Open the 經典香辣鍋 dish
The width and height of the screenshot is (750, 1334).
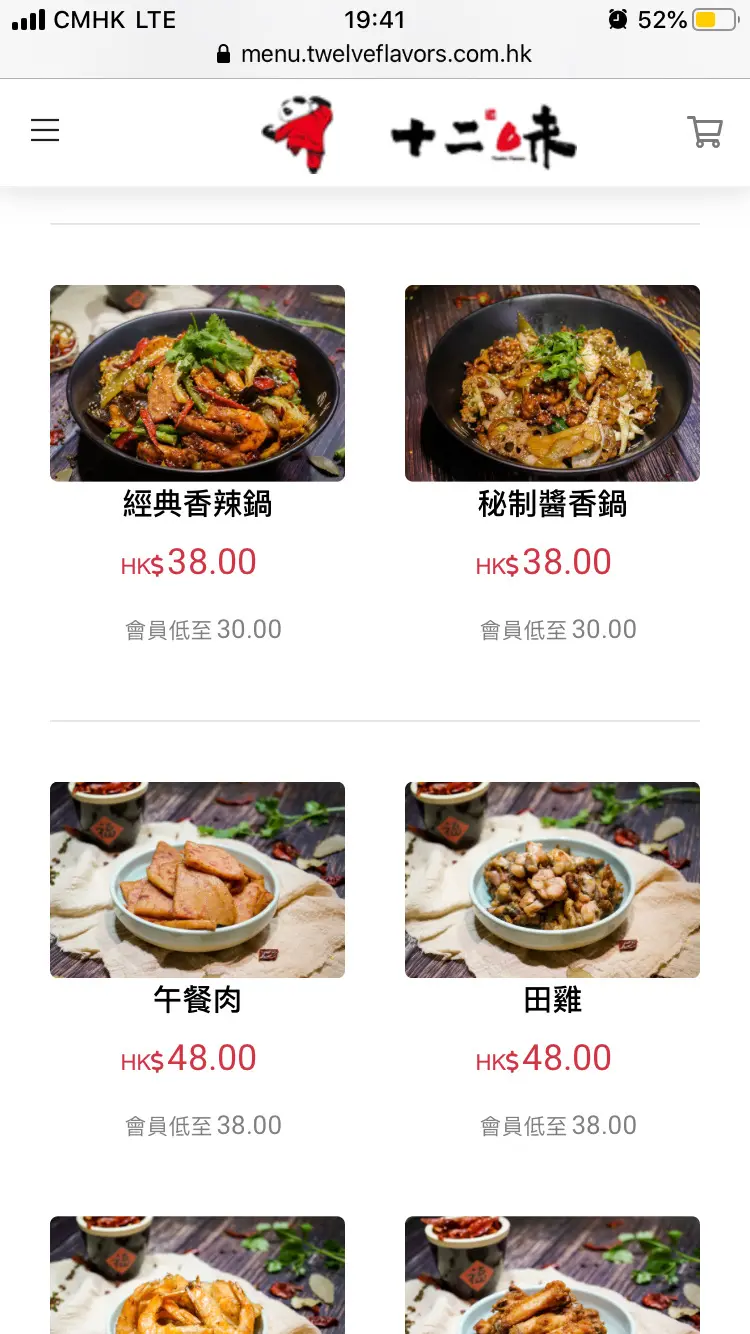pyautogui.click(x=197, y=384)
